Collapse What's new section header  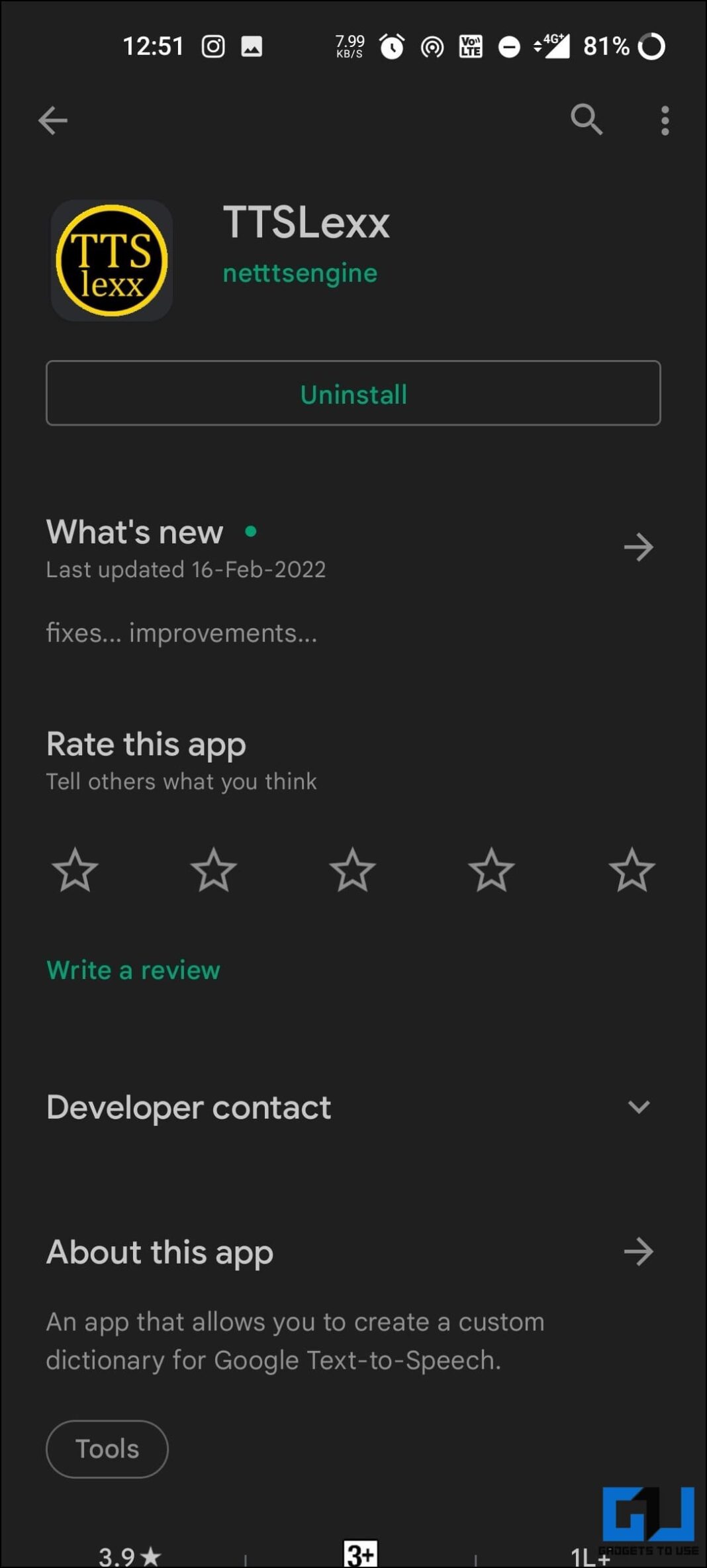(134, 531)
